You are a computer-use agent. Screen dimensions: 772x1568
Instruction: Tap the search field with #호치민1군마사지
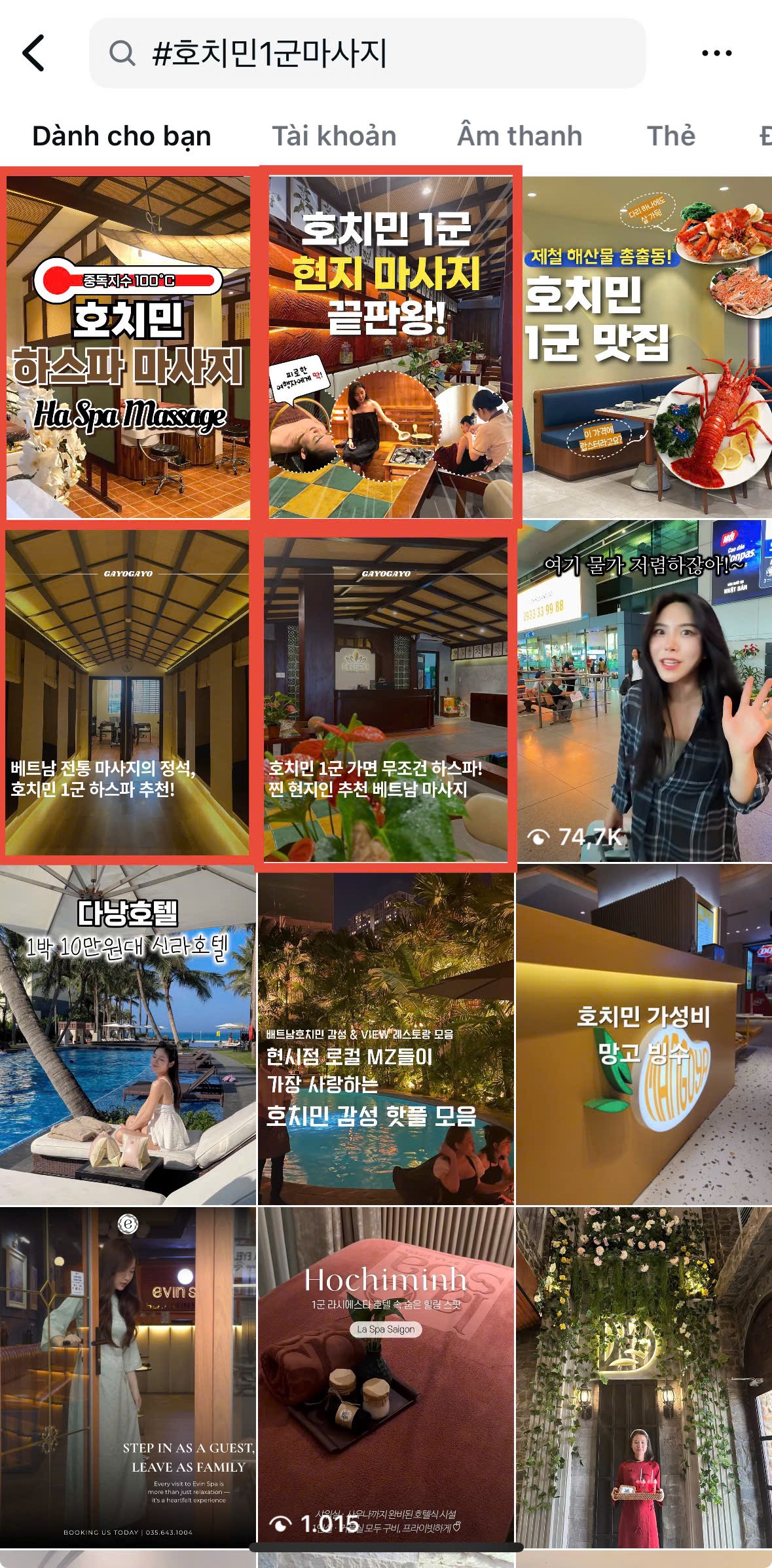pos(367,53)
